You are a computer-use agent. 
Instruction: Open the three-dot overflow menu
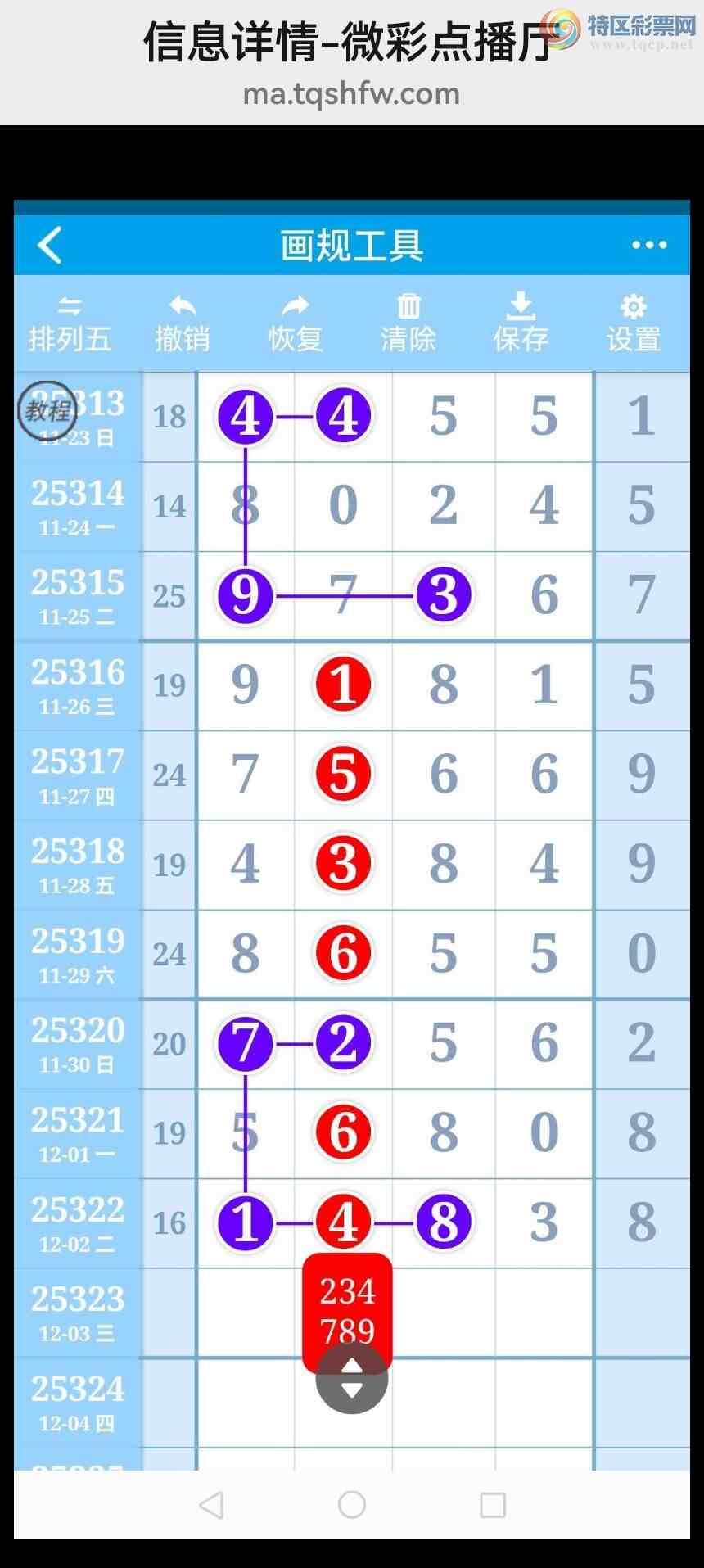click(648, 245)
